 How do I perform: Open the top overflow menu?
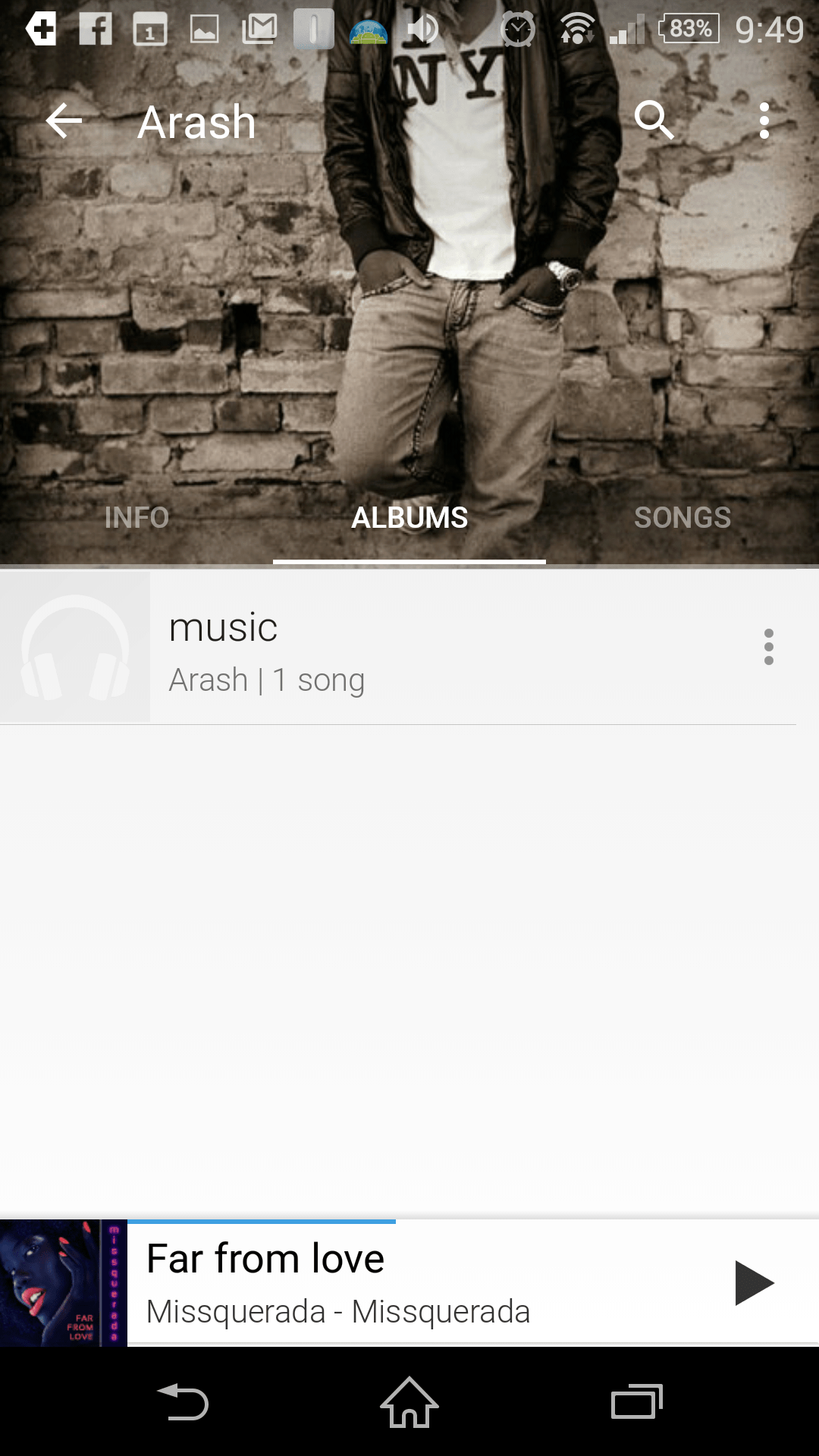click(x=764, y=121)
